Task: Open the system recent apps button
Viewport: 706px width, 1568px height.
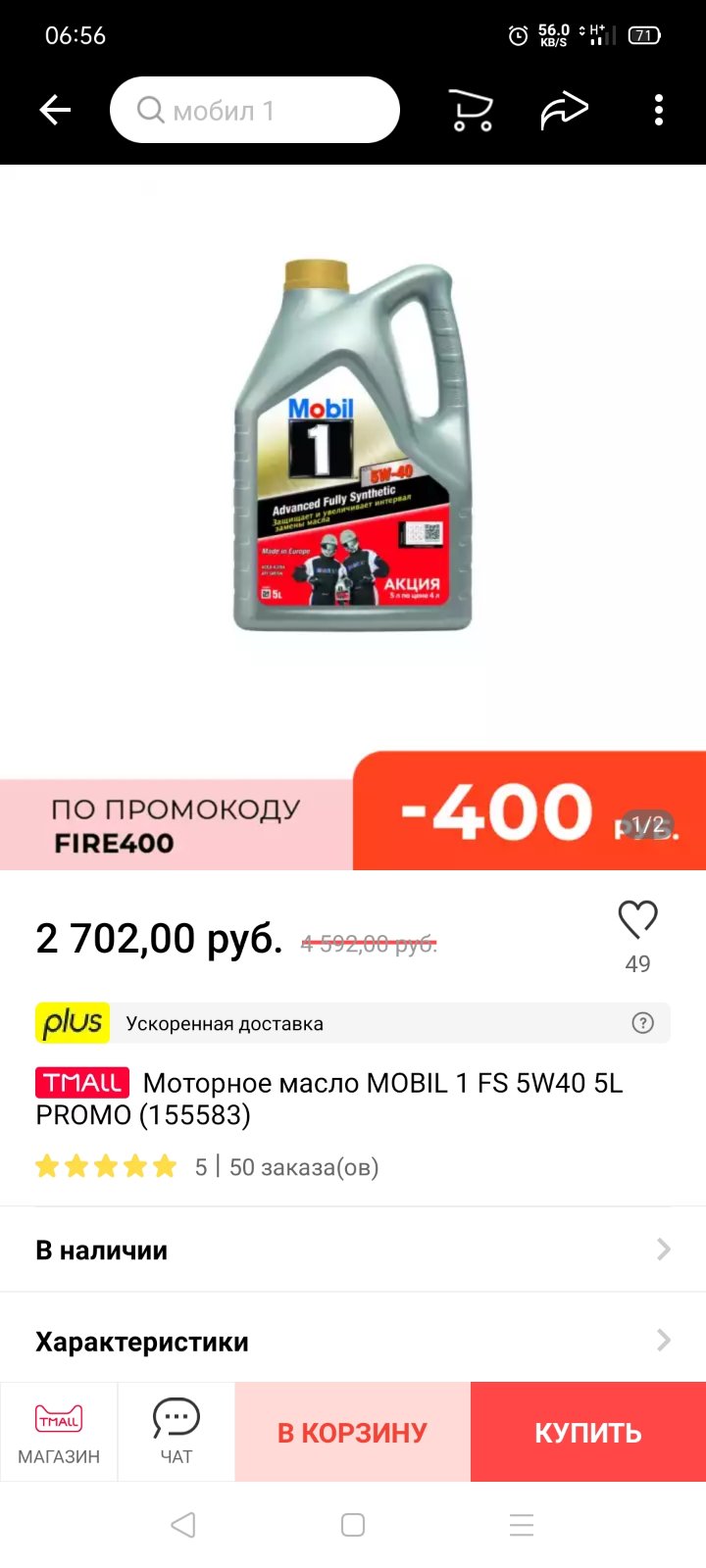Action: coord(522,1525)
